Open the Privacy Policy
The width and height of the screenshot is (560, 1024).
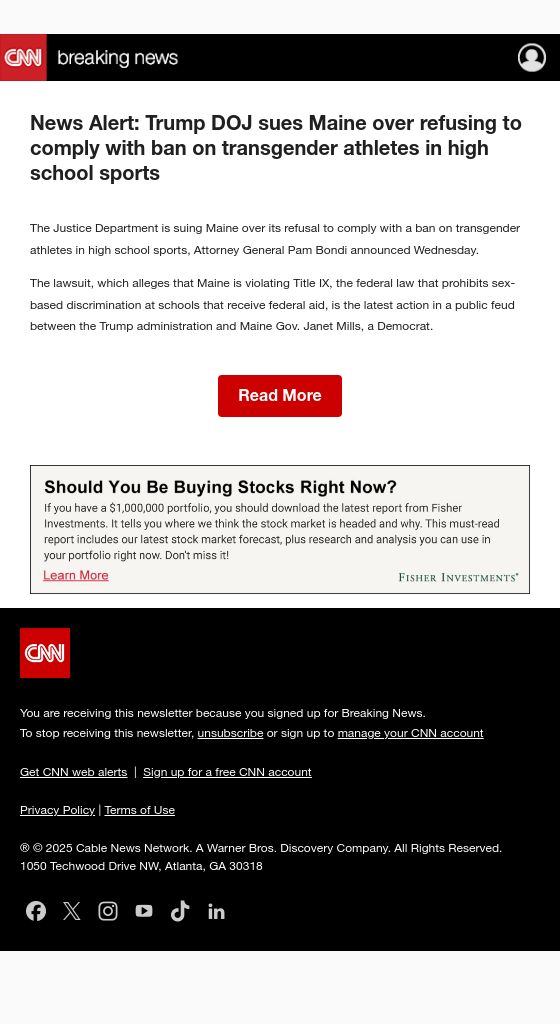(57, 810)
